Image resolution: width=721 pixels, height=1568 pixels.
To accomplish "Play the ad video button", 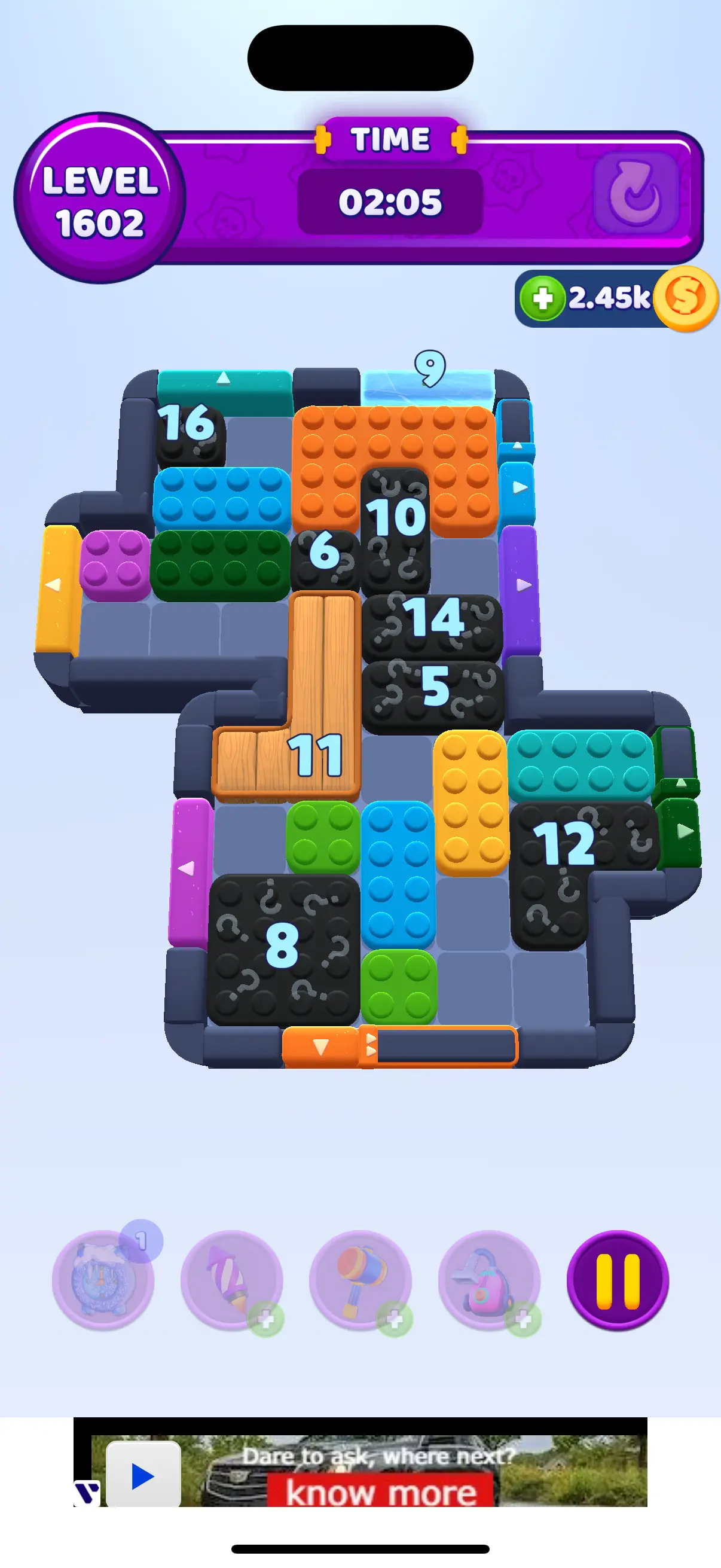I will tap(143, 1477).
